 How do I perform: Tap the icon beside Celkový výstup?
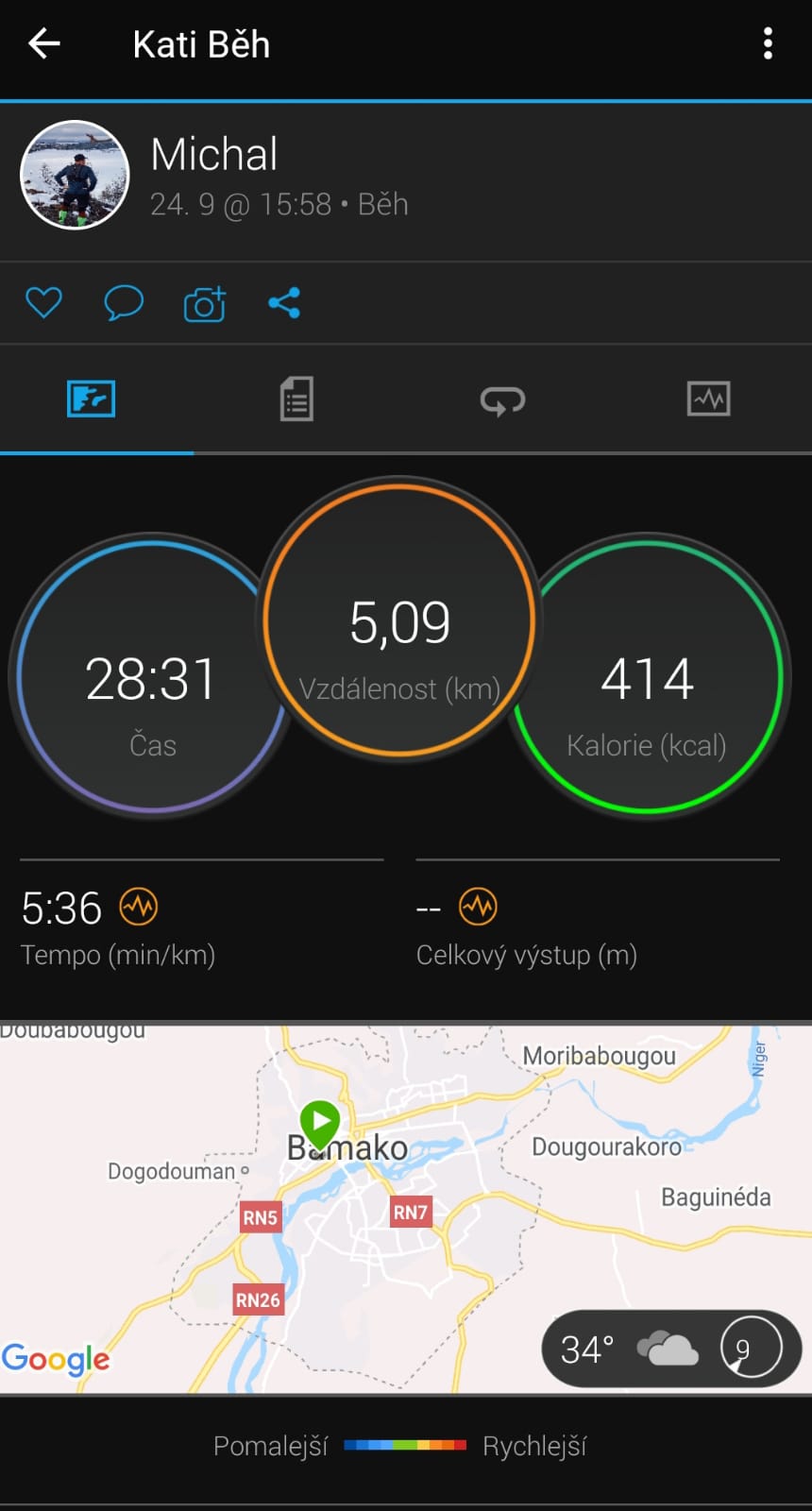(478, 908)
